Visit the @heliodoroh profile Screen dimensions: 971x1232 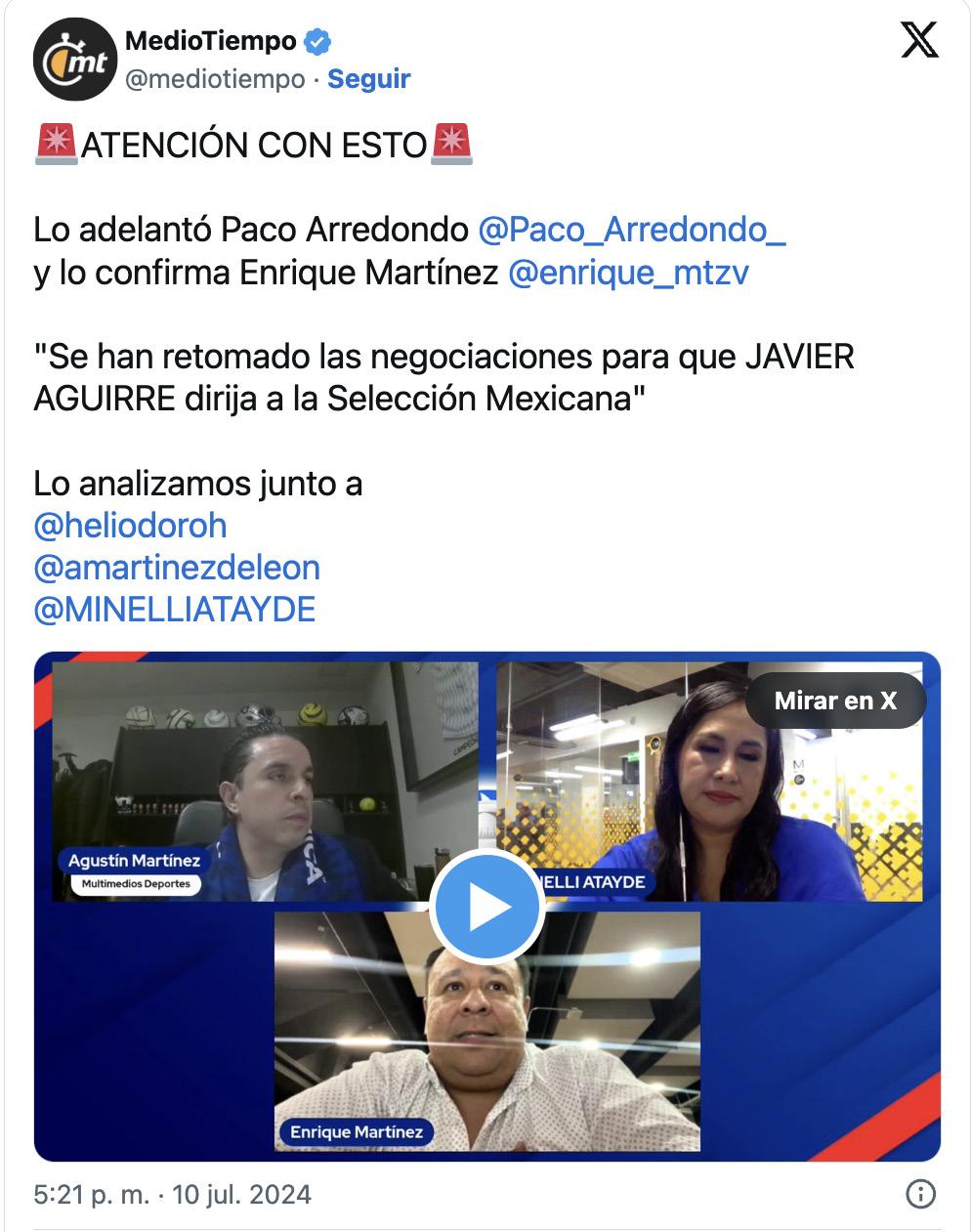[x=130, y=526]
